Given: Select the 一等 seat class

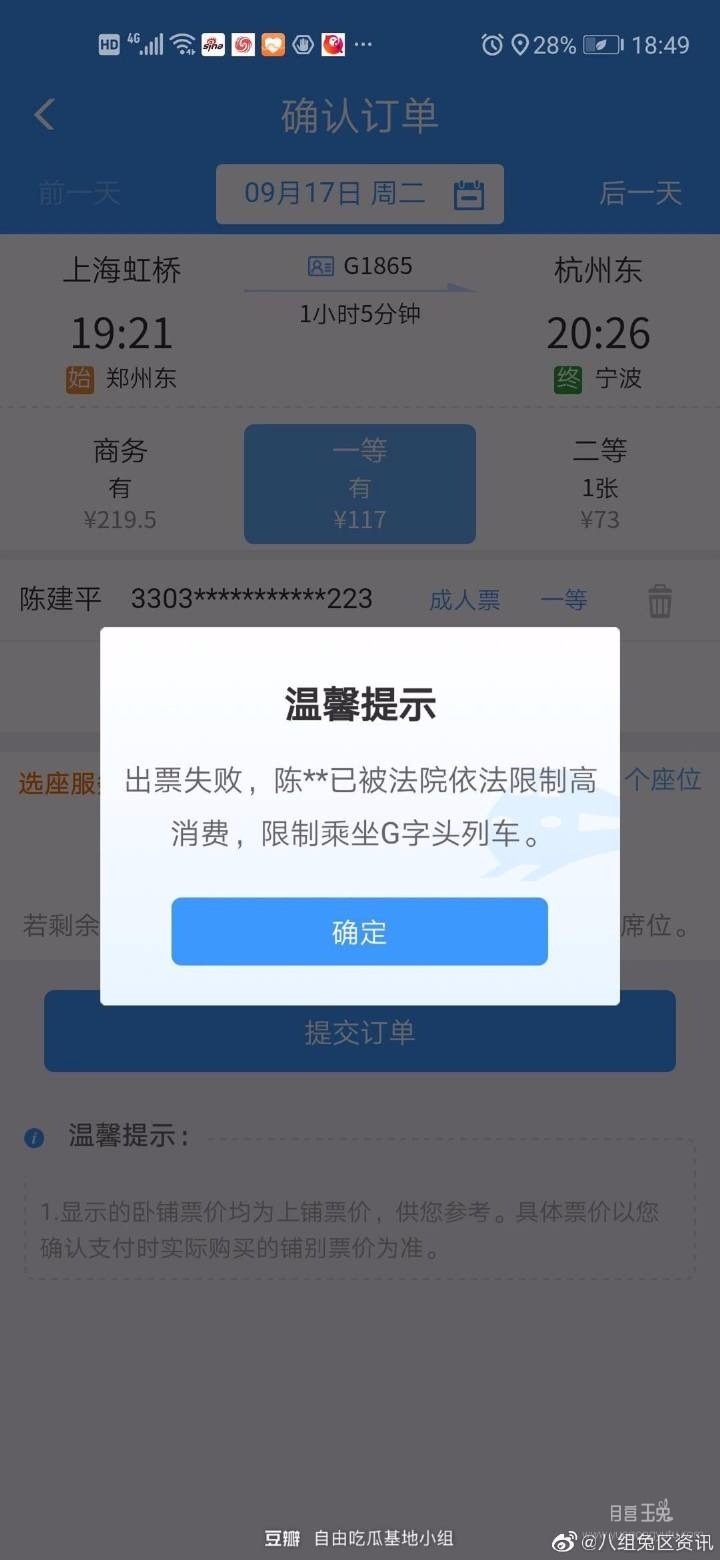Looking at the screenshot, I should click(360, 484).
